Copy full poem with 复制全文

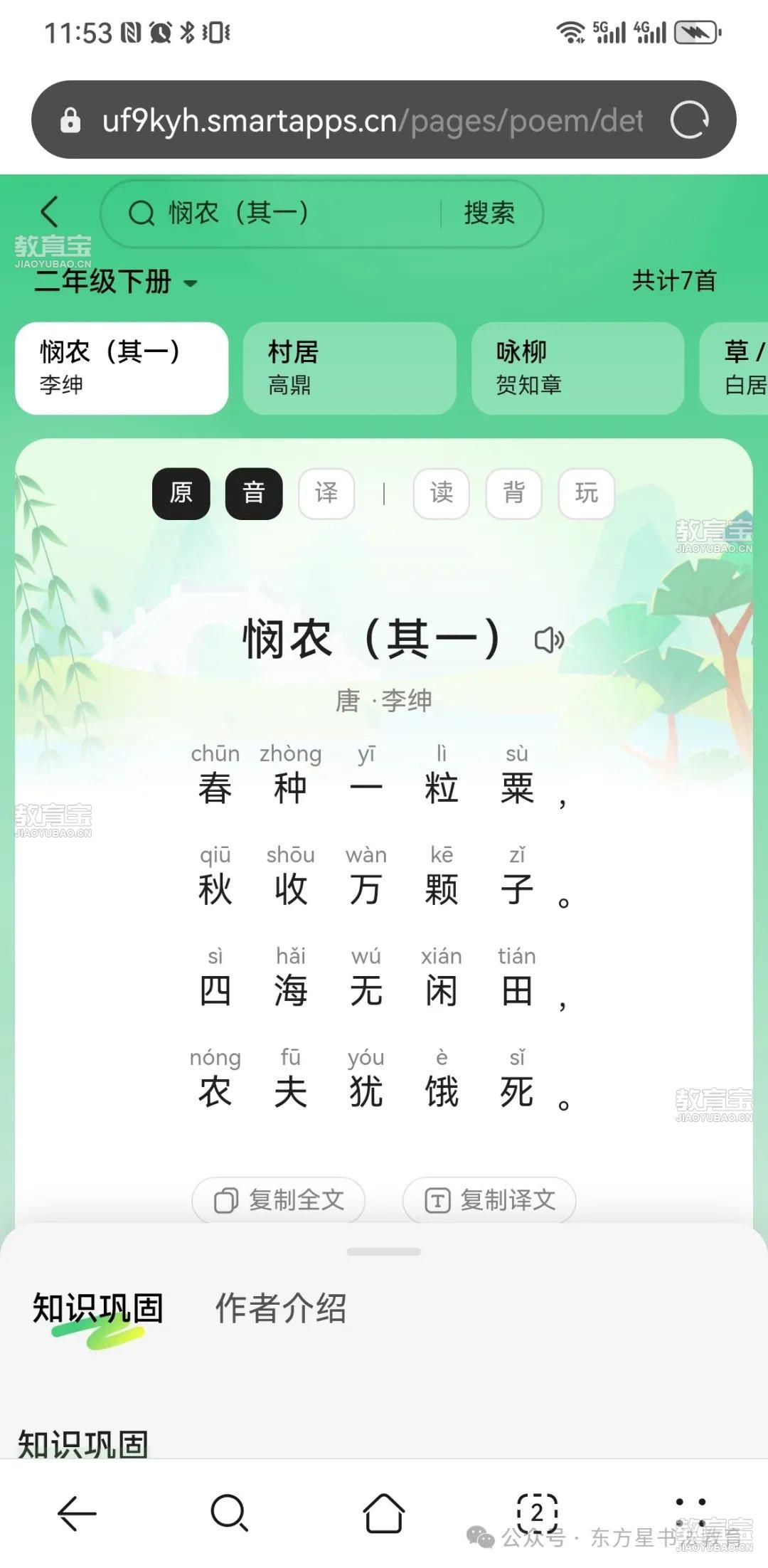pyautogui.click(x=279, y=1200)
